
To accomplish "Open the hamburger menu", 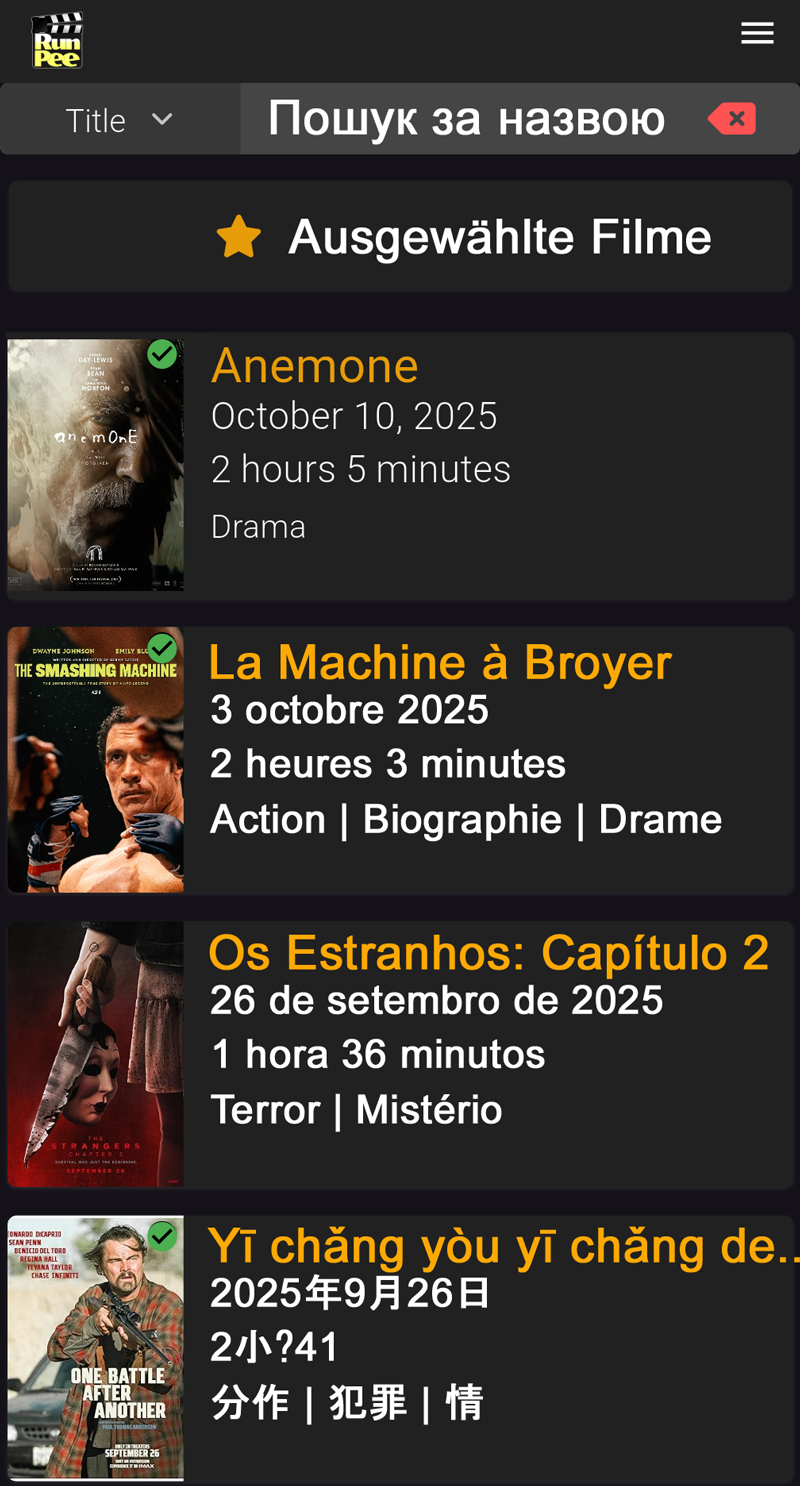I will (x=757, y=33).
